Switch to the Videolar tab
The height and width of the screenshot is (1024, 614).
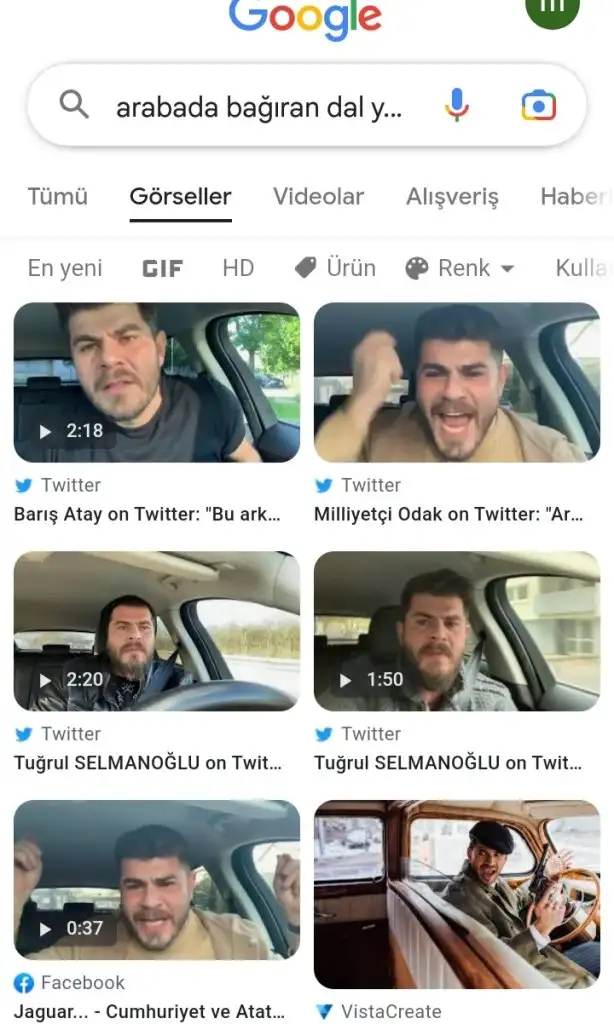[x=318, y=197]
